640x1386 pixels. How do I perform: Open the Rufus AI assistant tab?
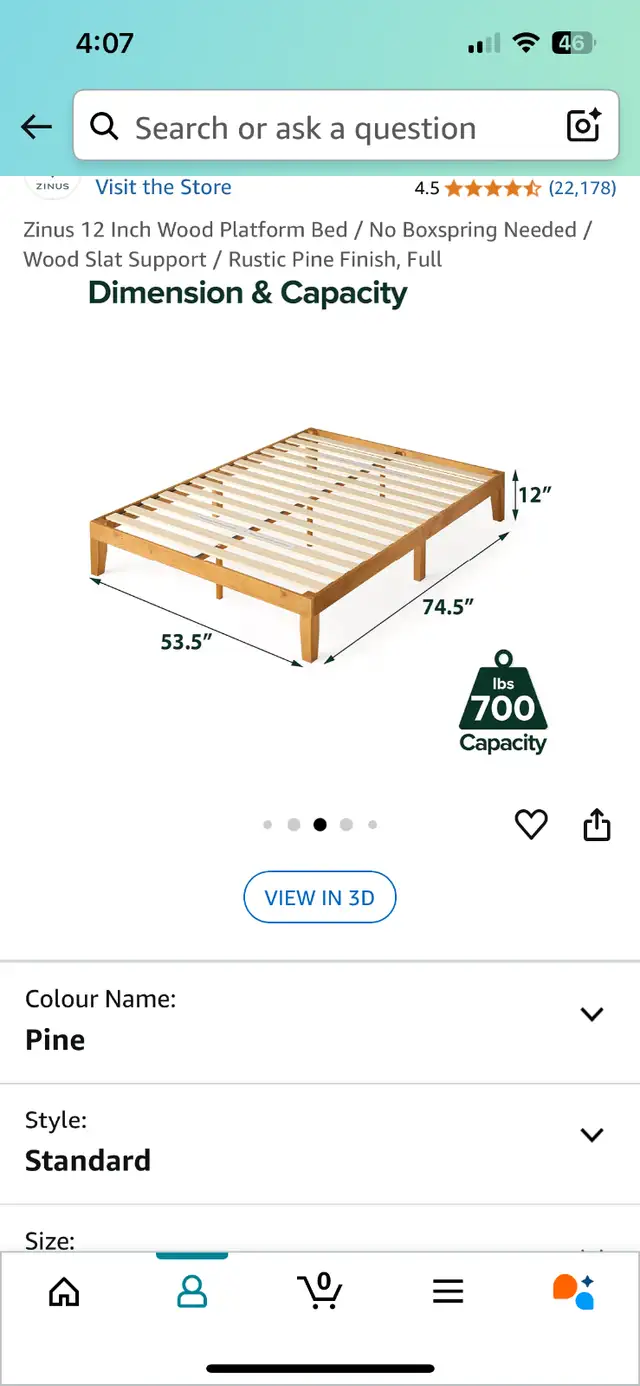[x=574, y=1292]
